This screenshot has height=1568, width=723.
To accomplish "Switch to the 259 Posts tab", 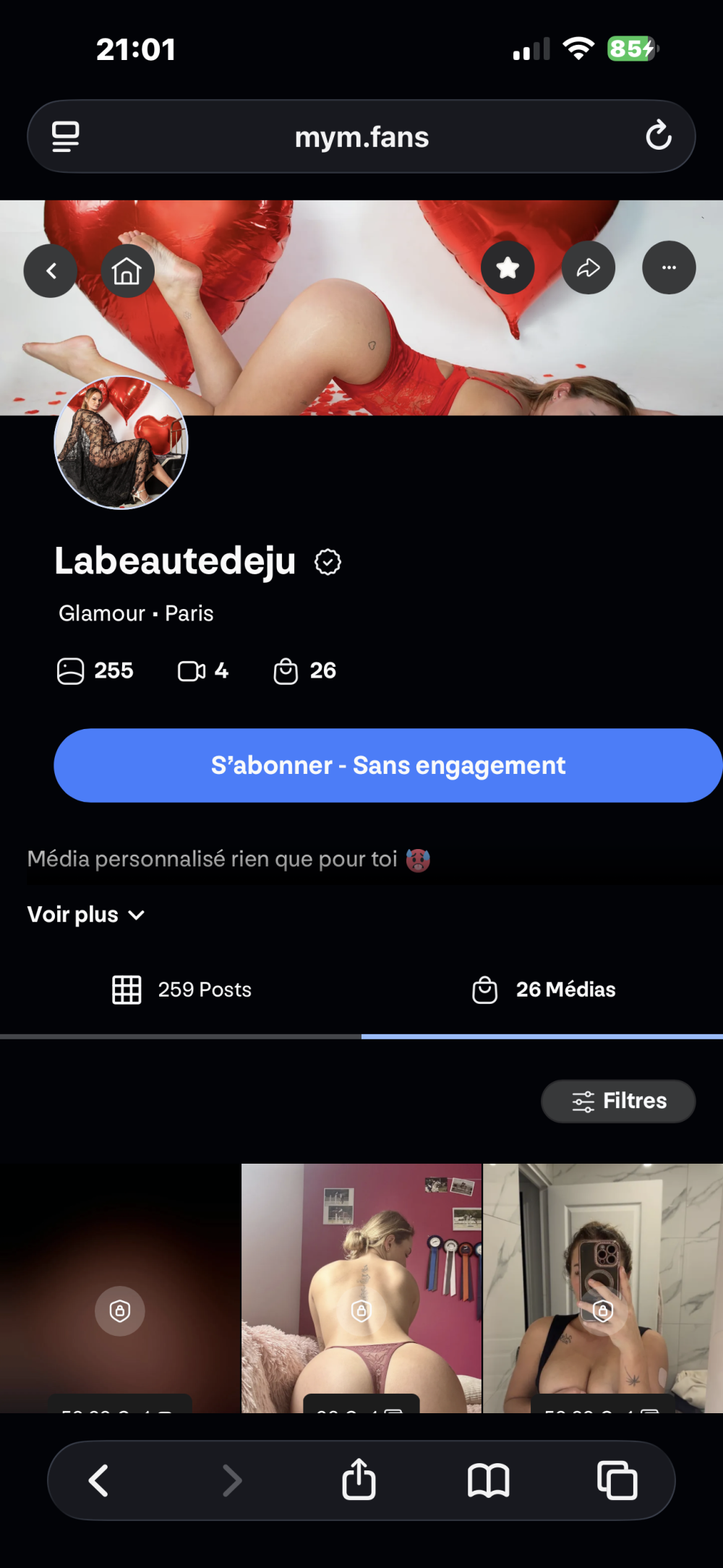I will [x=181, y=989].
